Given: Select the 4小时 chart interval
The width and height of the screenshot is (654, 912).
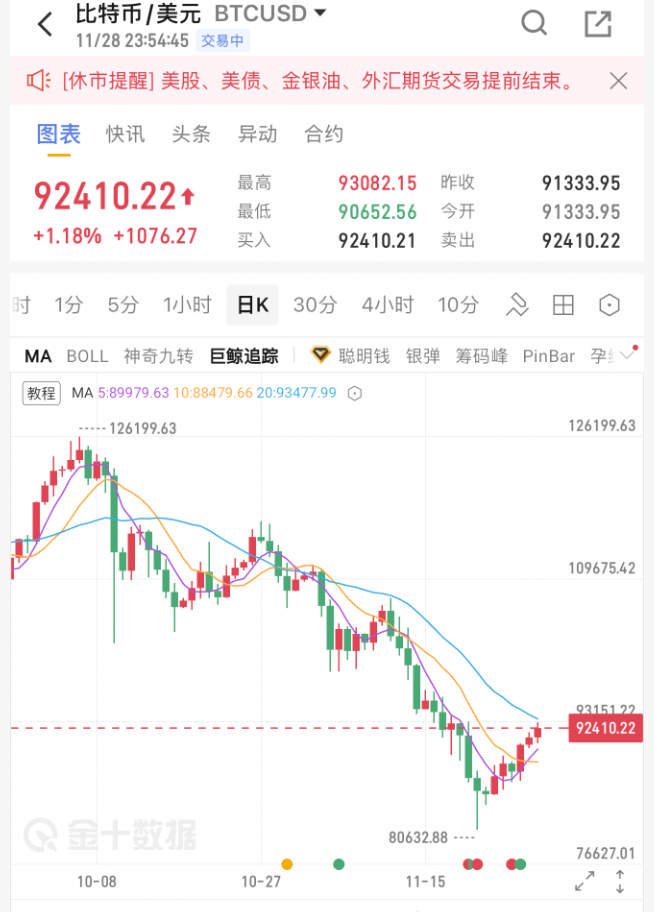Looking at the screenshot, I should click(387, 305).
